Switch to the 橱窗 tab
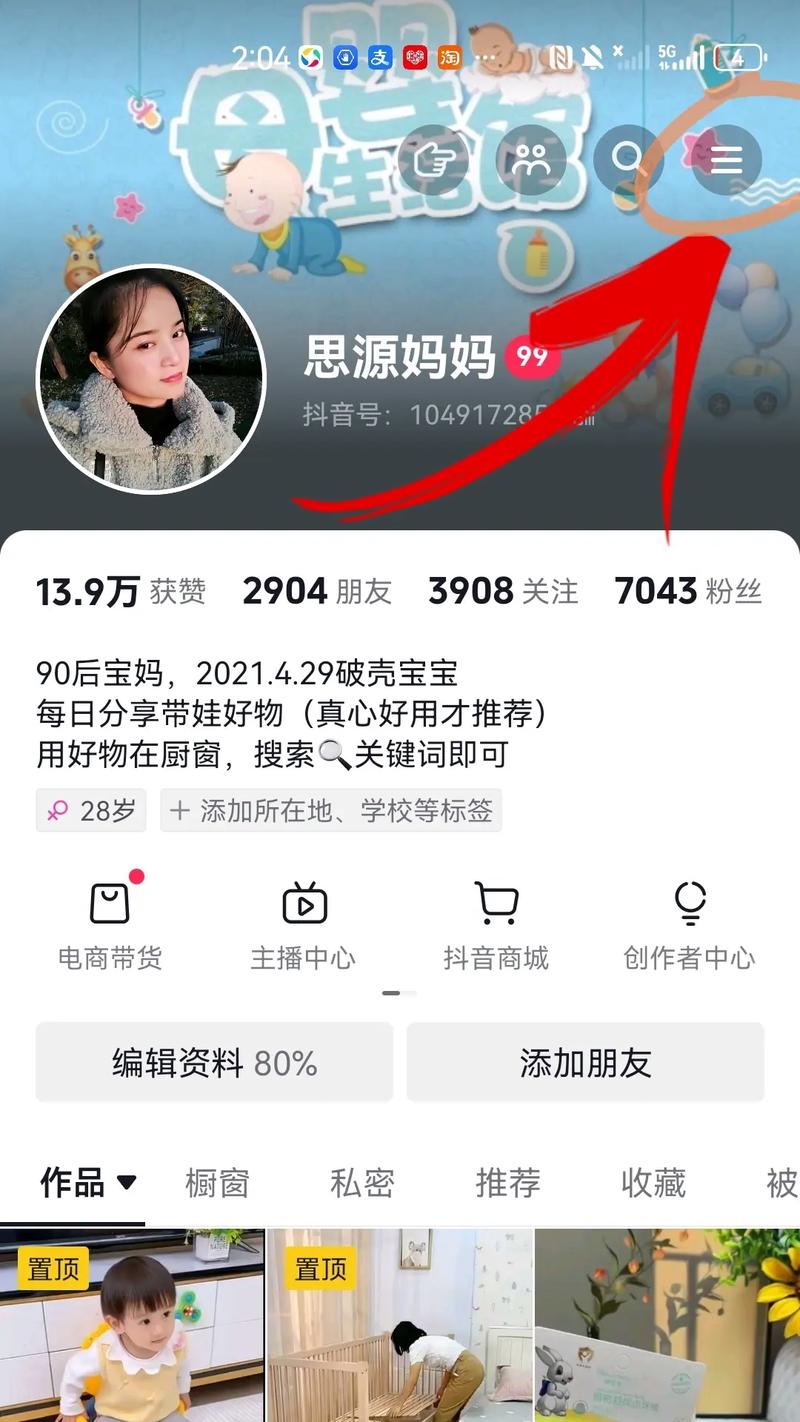 217,1184
